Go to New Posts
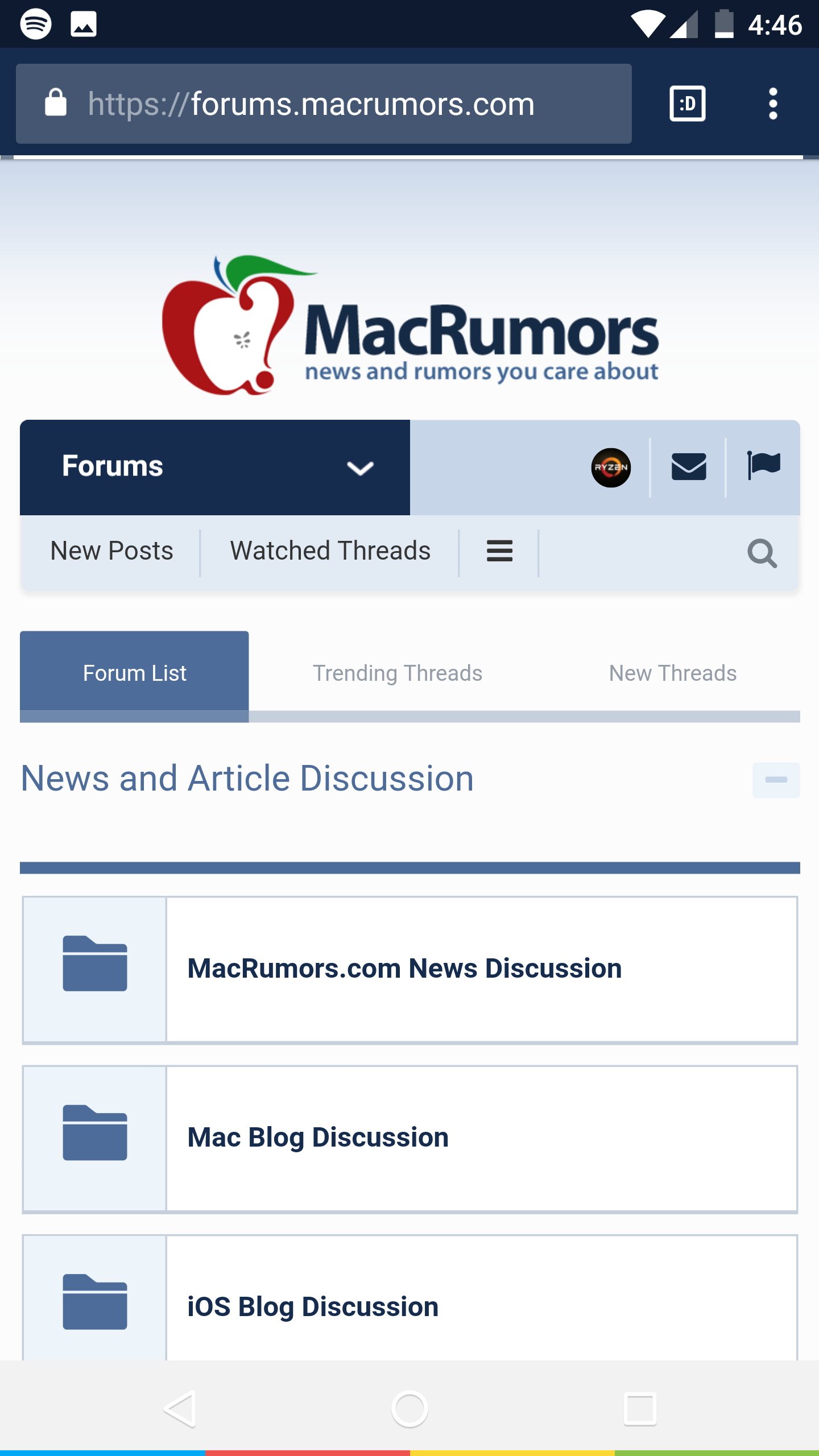819x1456 pixels. point(111,551)
